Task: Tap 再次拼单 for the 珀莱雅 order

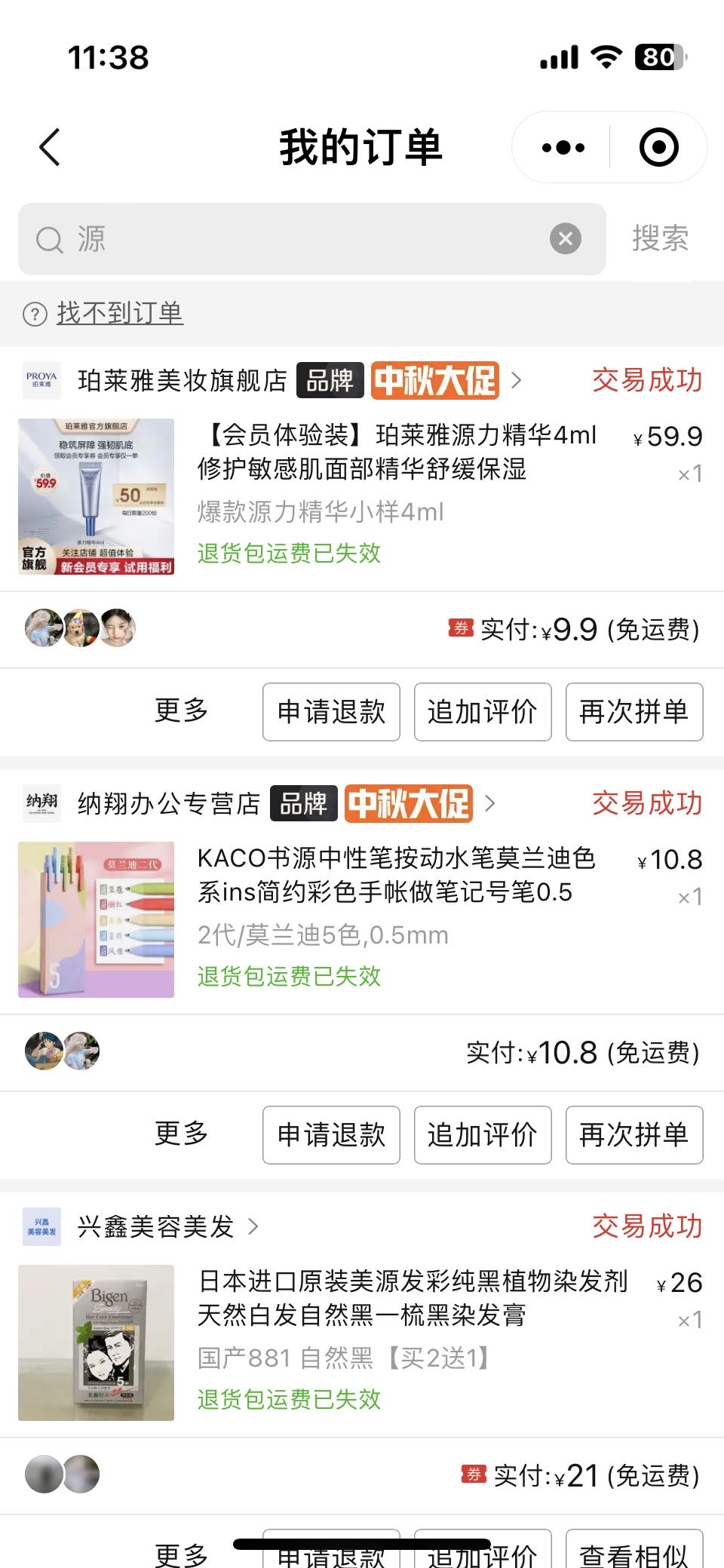Action: click(x=634, y=712)
